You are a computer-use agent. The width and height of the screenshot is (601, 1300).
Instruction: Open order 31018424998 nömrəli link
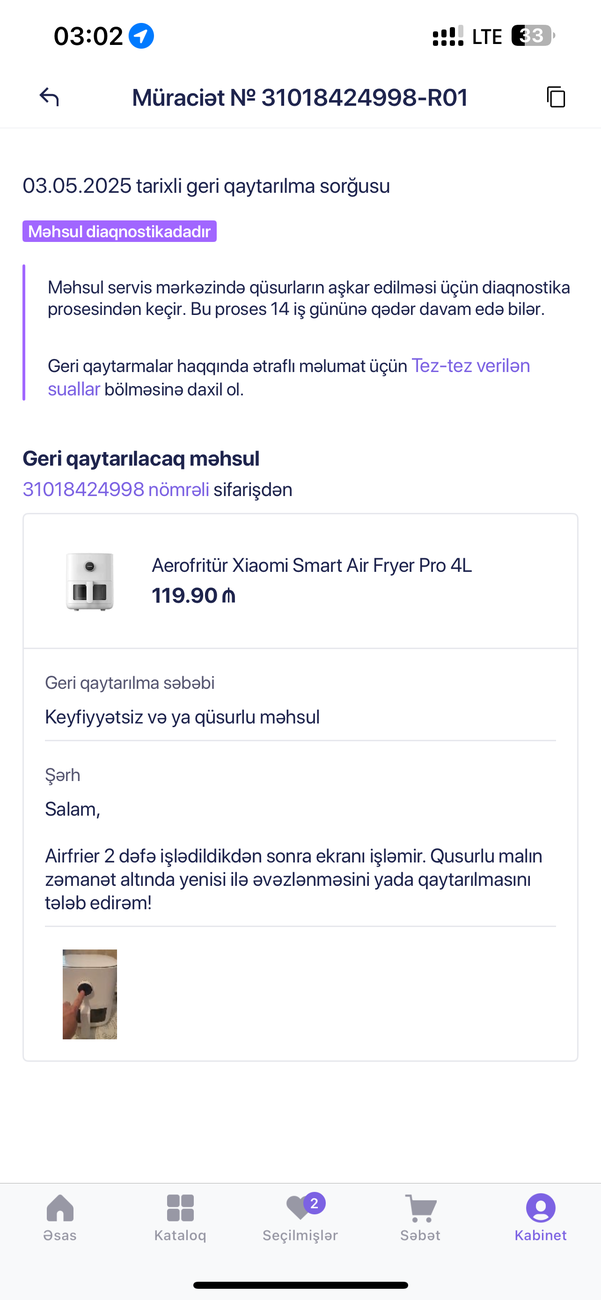tap(116, 490)
